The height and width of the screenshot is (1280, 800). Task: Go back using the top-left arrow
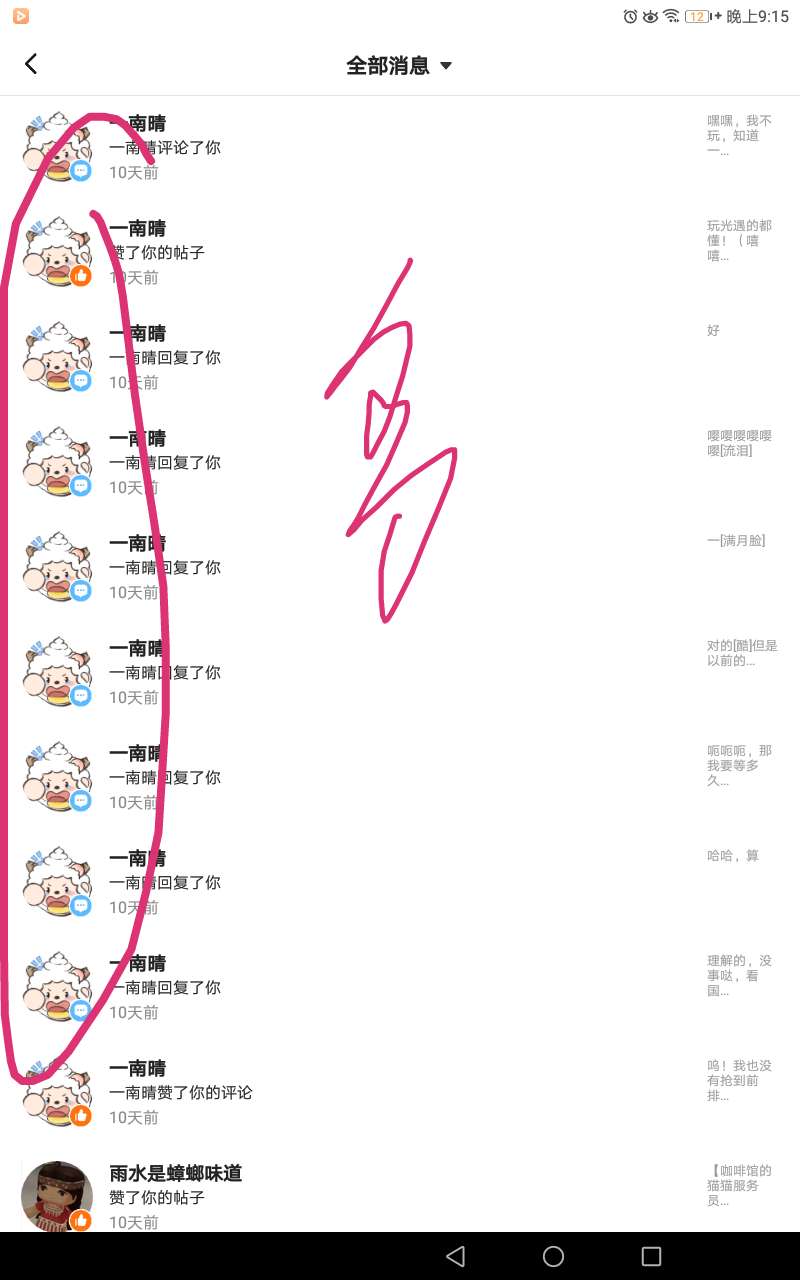click(31, 64)
